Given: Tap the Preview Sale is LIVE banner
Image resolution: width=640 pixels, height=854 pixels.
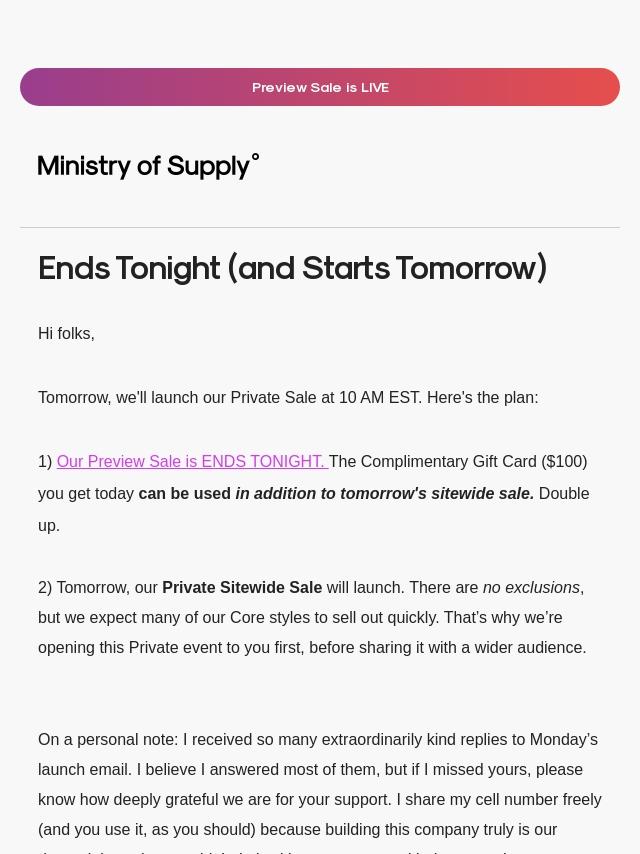Looking at the screenshot, I should pos(320,87).
